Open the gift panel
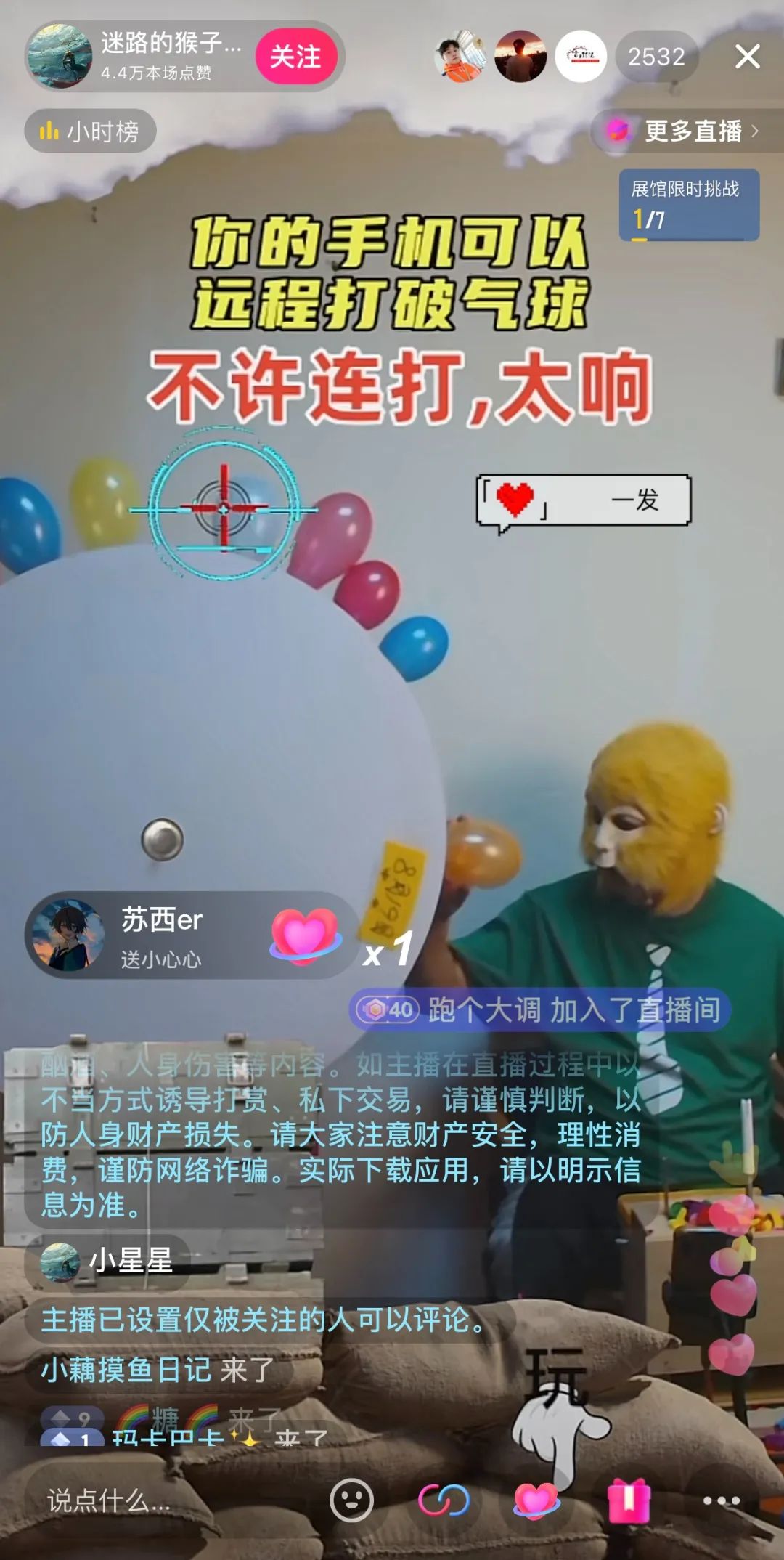This screenshot has width=784, height=1560. click(x=629, y=1500)
